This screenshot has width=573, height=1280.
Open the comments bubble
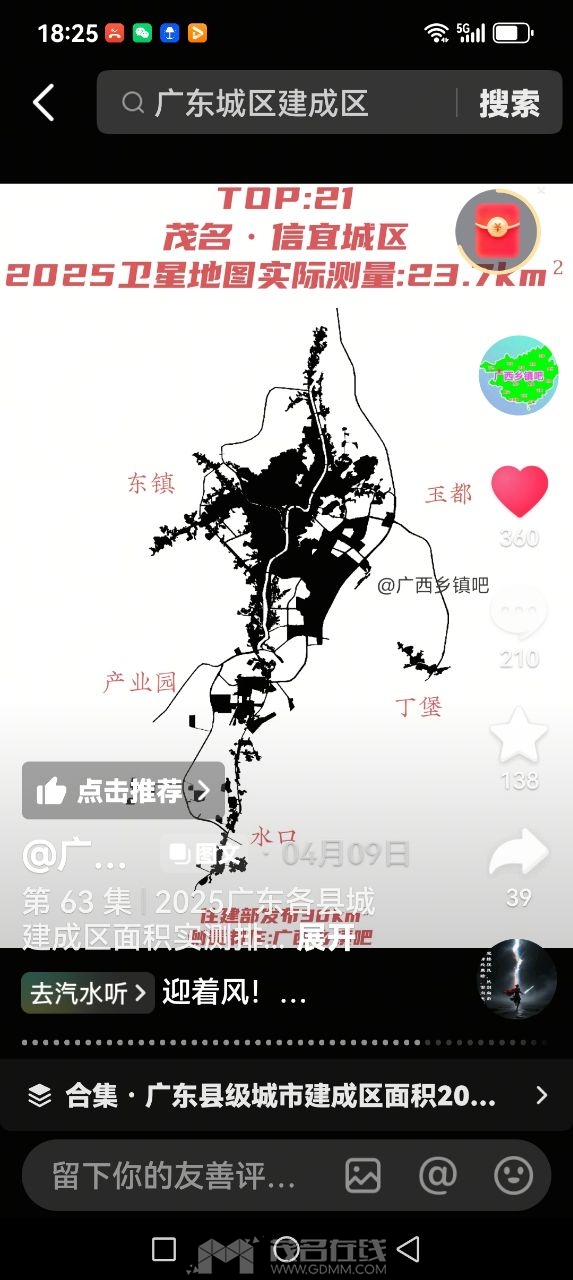[x=519, y=613]
